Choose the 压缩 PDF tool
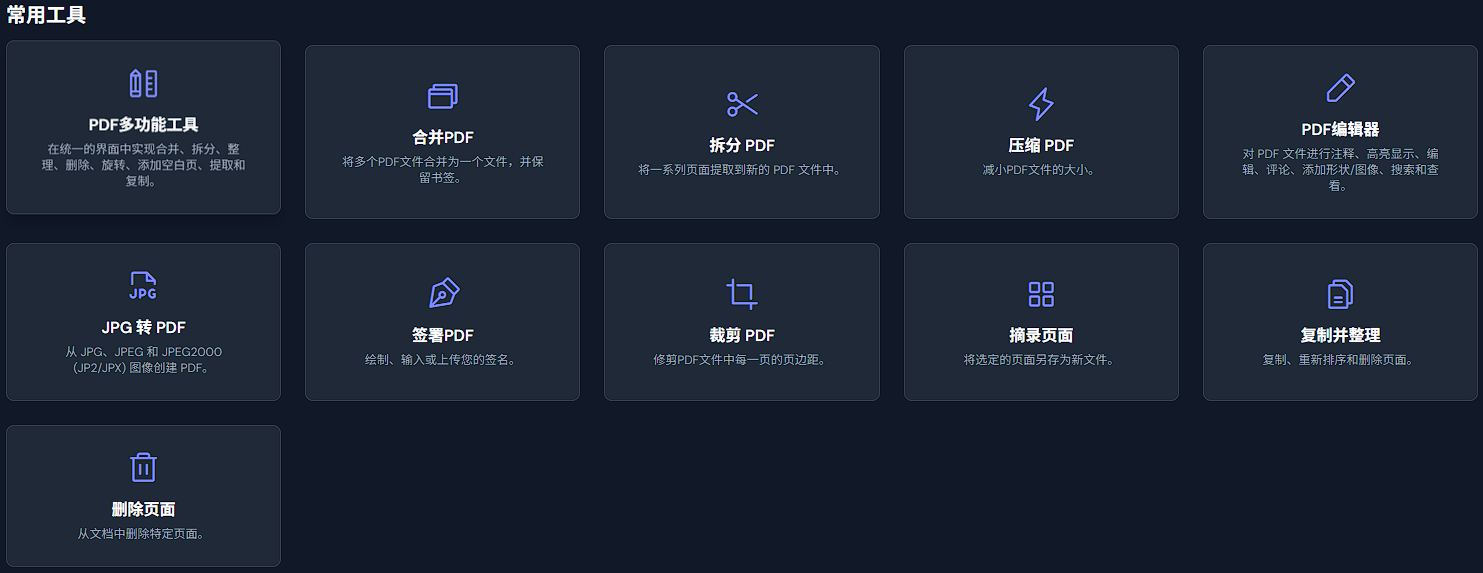 coord(1041,132)
